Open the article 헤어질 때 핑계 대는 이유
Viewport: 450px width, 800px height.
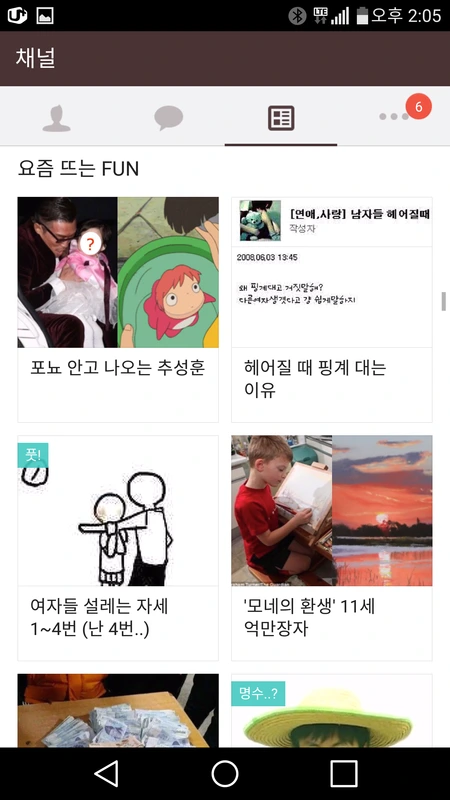pos(332,310)
